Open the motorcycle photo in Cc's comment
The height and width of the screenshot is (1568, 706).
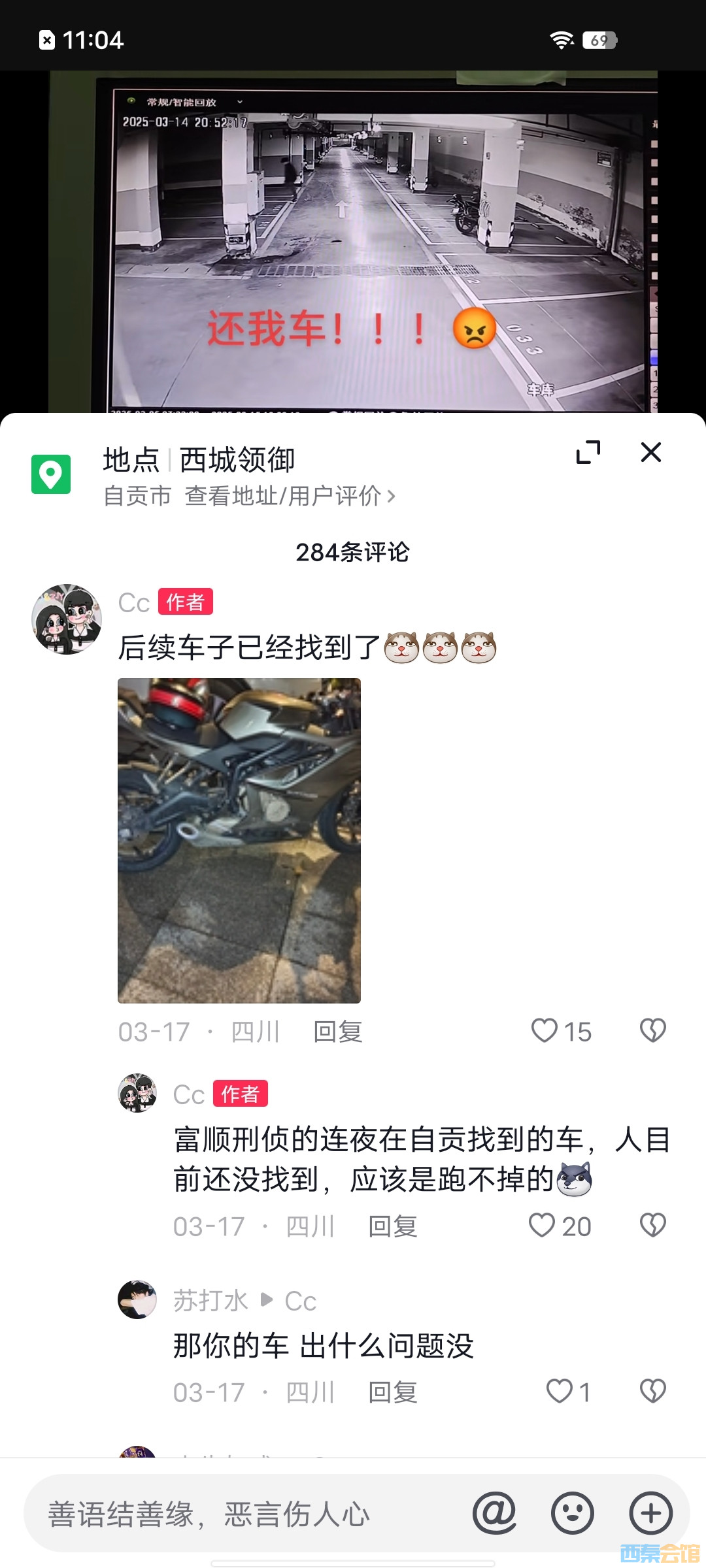(239, 840)
